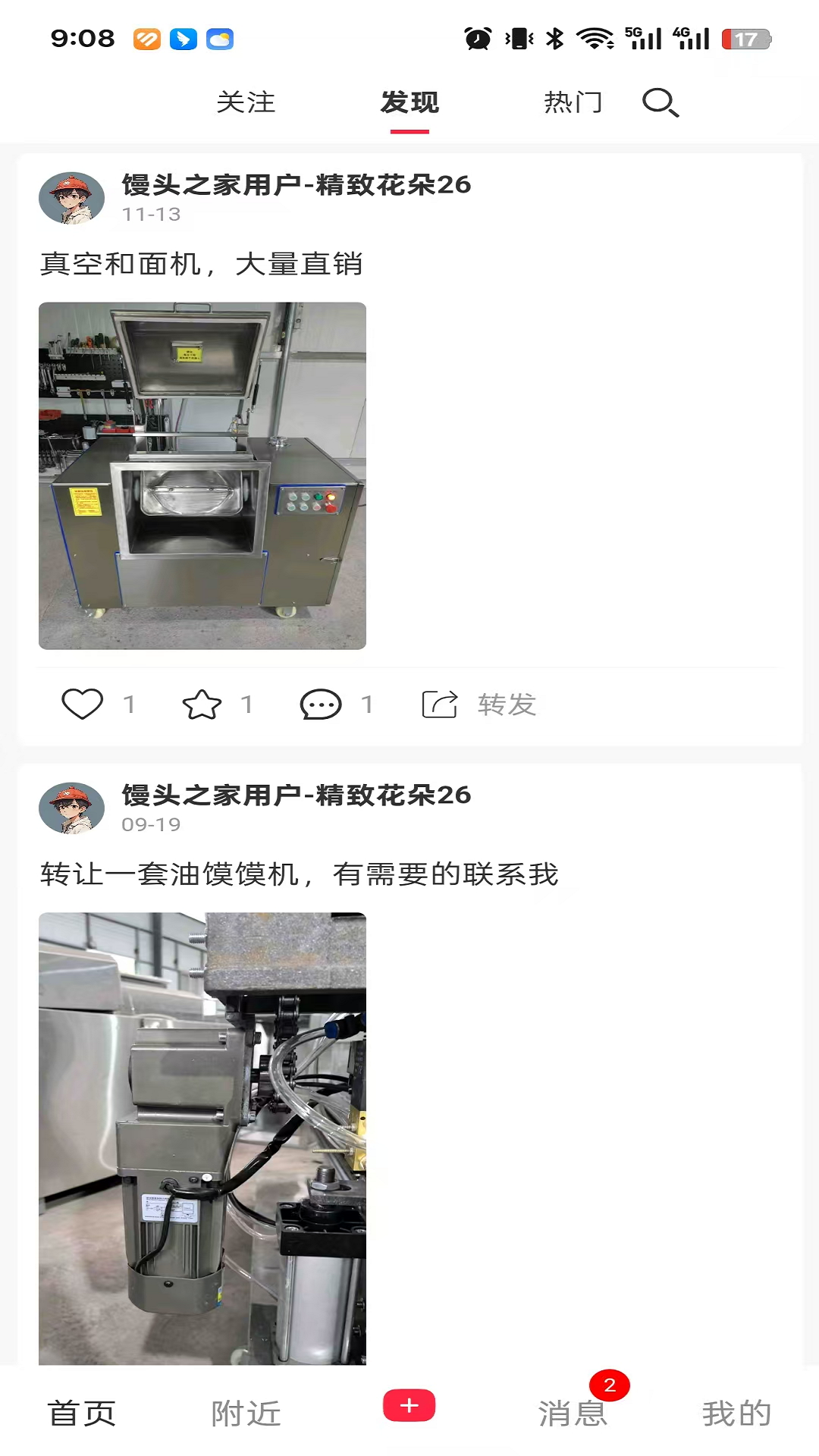
Task: Open the 油馍馍机 post photo
Action: click(x=202, y=1137)
